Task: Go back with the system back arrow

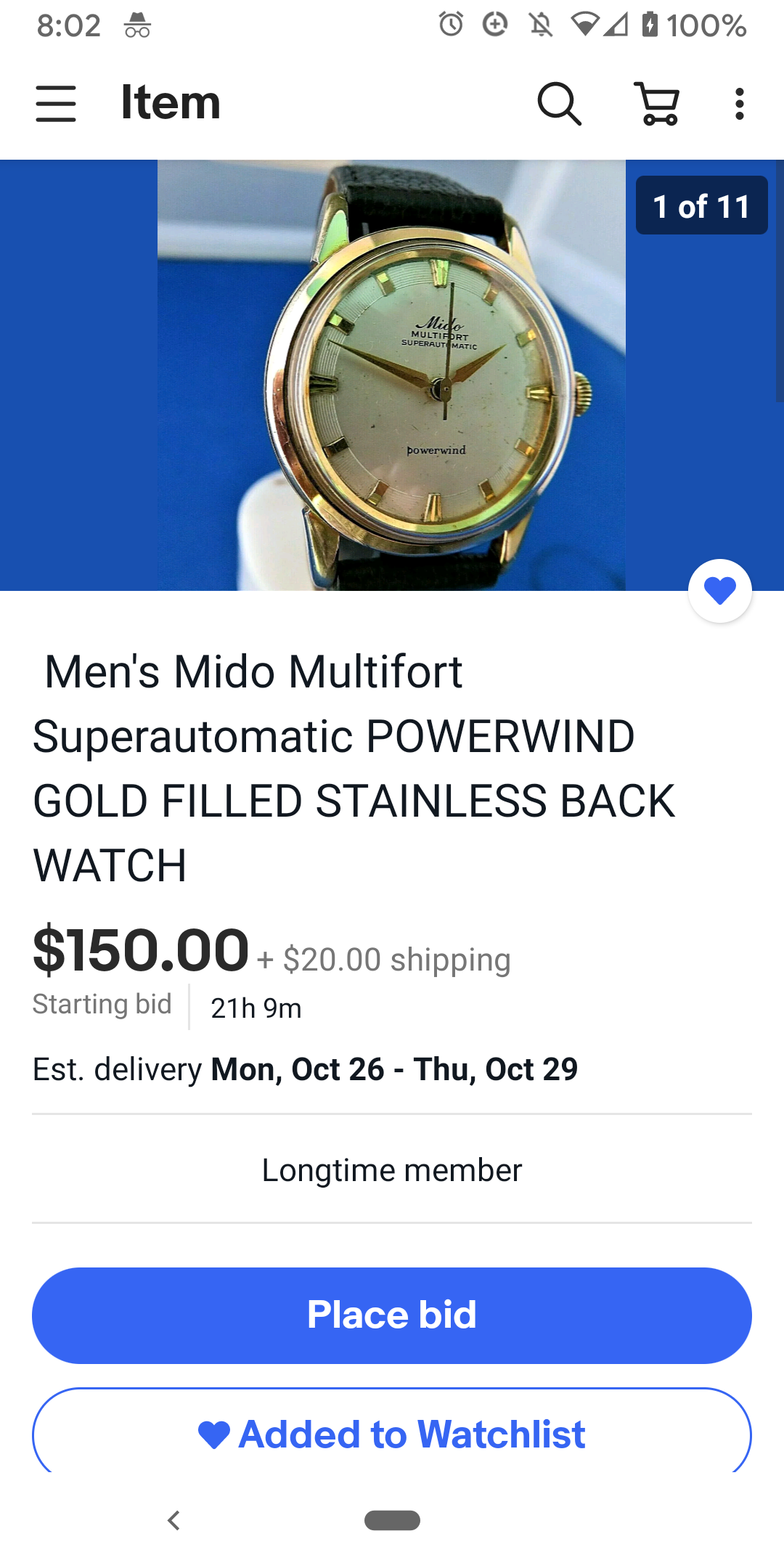Action: coord(173,1519)
